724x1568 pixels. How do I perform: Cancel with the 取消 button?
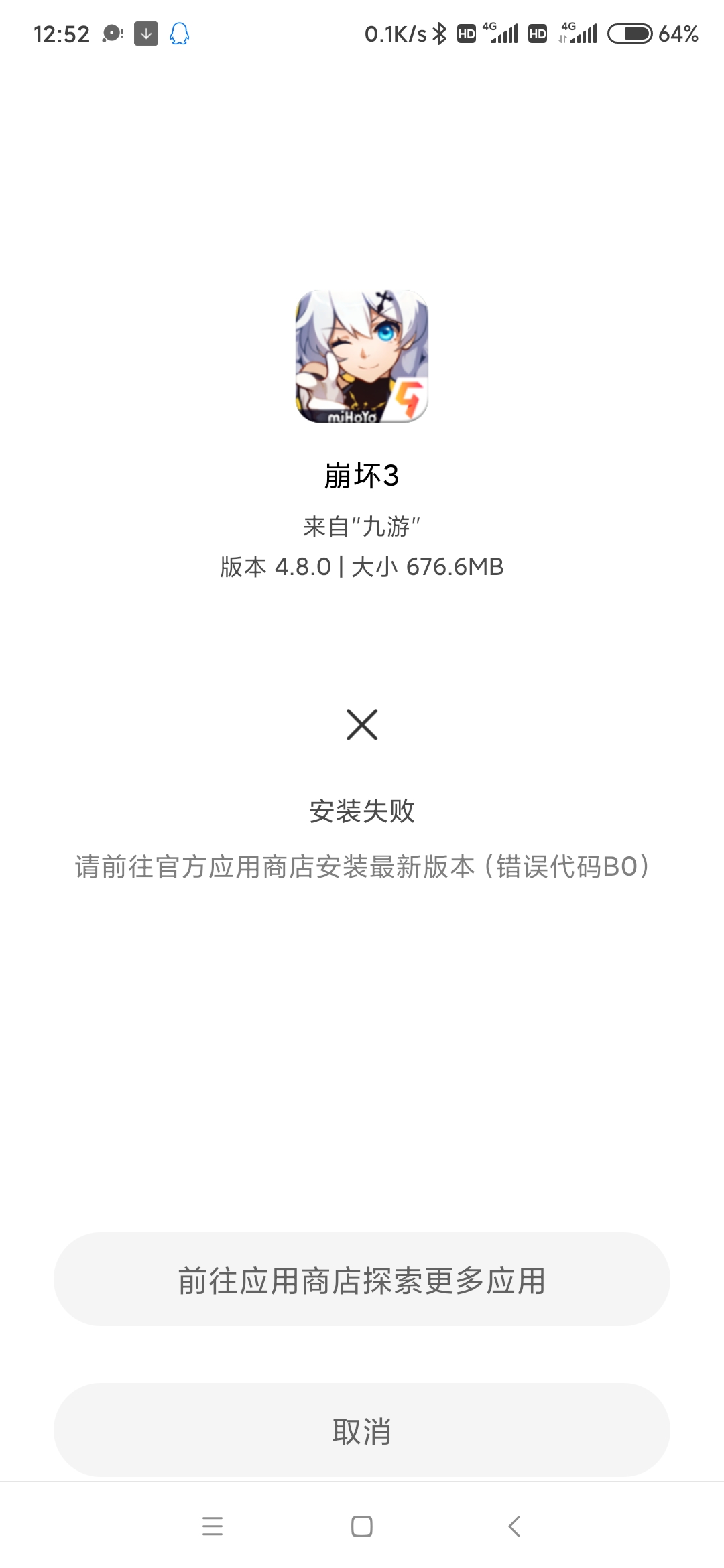pos(362,1430)
